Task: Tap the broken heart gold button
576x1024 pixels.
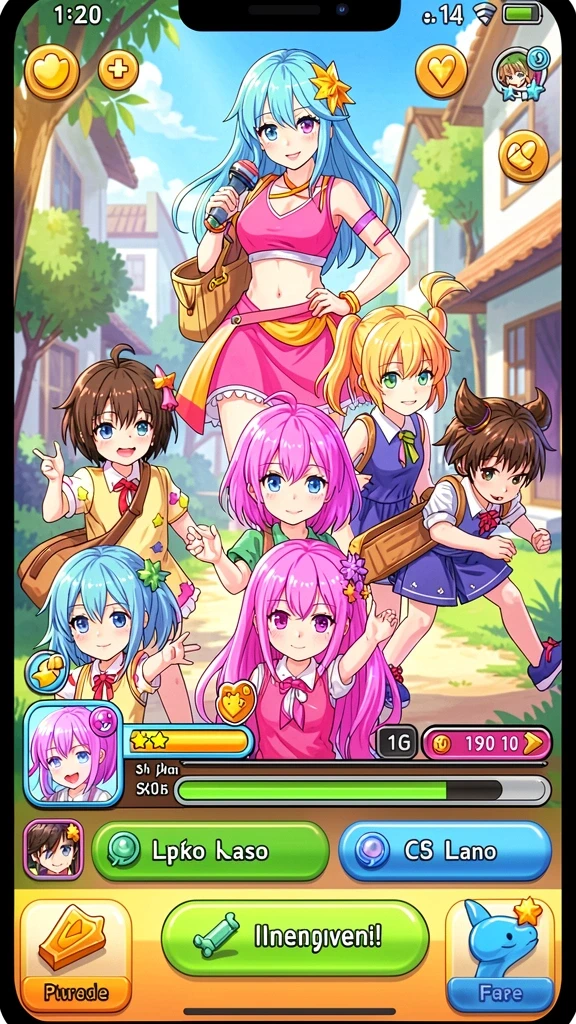Action: click(x=524, y=155)
